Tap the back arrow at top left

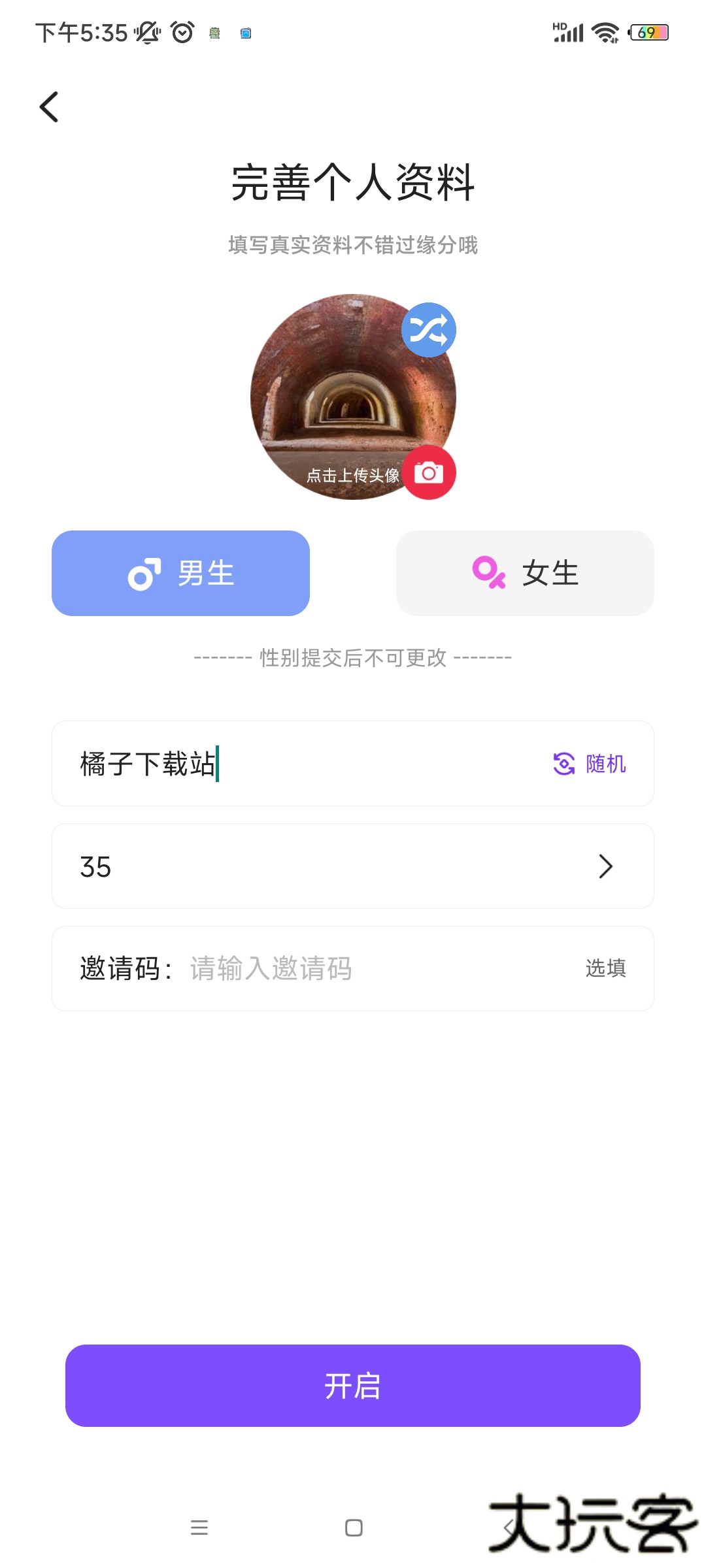(49, 106)
